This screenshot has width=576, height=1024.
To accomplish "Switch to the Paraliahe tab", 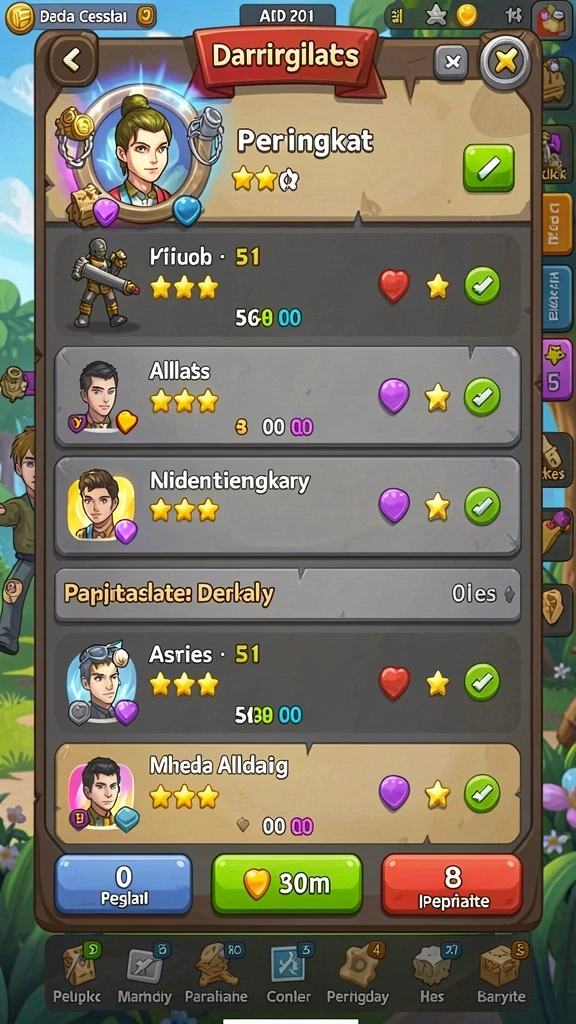I will pos(216,973).
